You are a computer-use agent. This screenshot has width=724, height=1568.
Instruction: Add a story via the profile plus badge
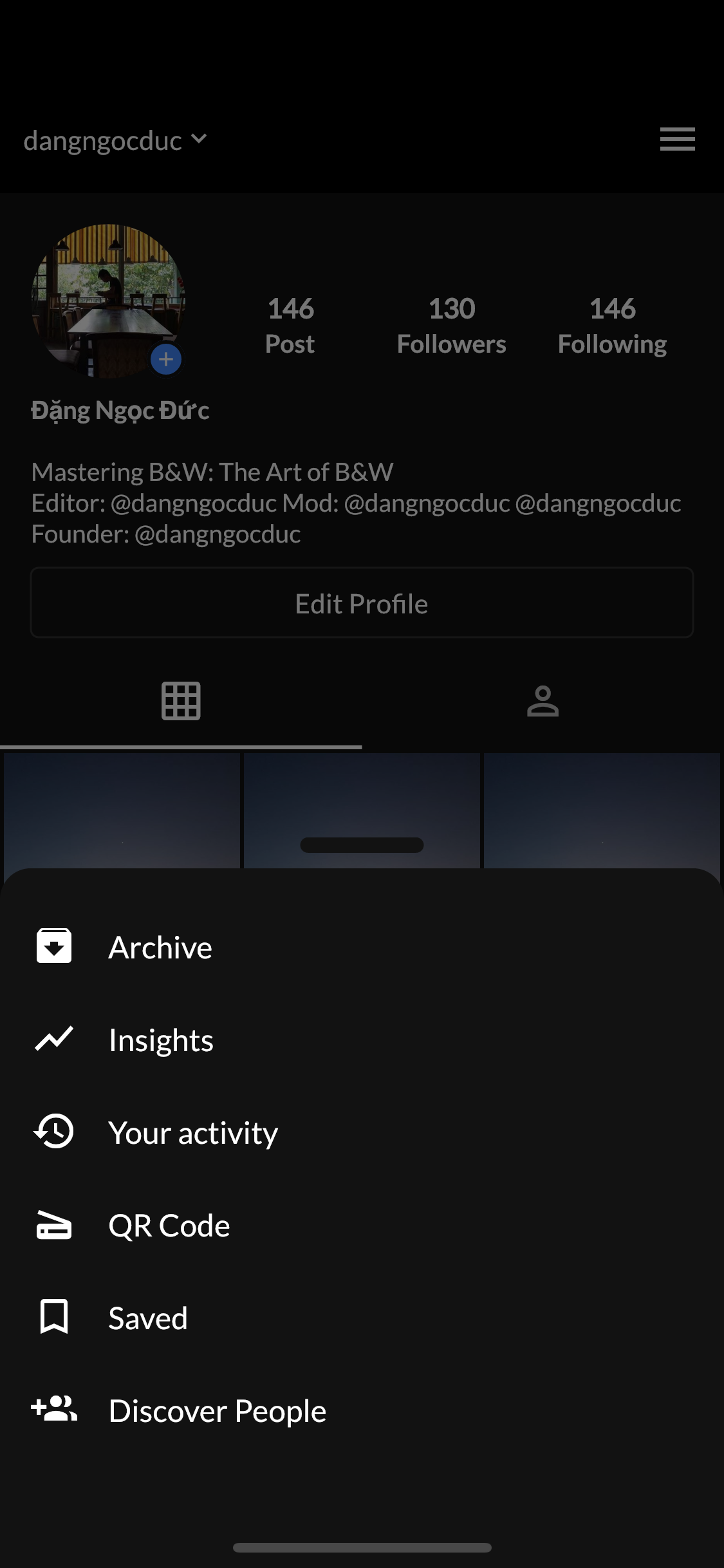click(166, 359)
